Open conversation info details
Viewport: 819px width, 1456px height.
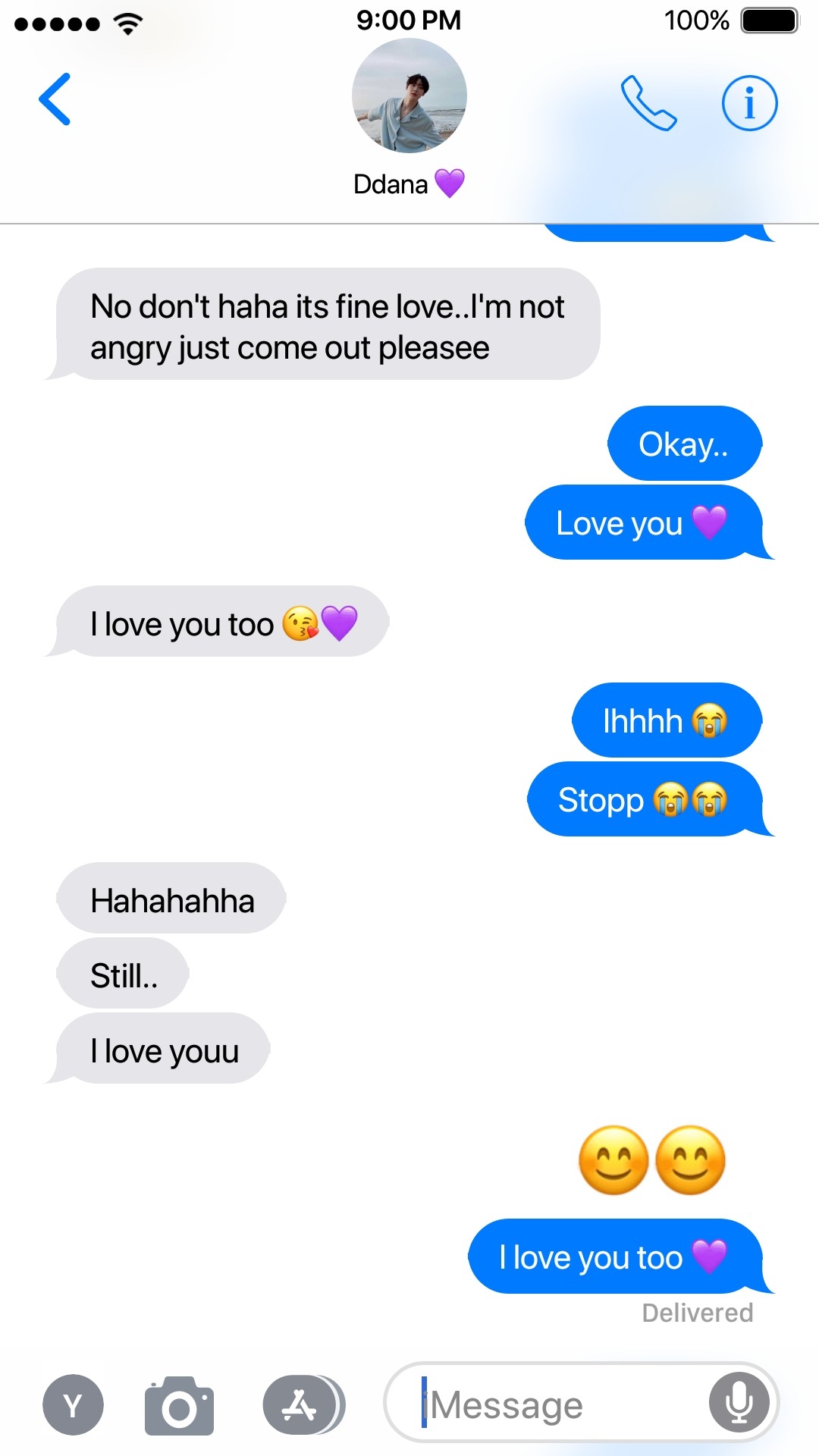point(749,103)
